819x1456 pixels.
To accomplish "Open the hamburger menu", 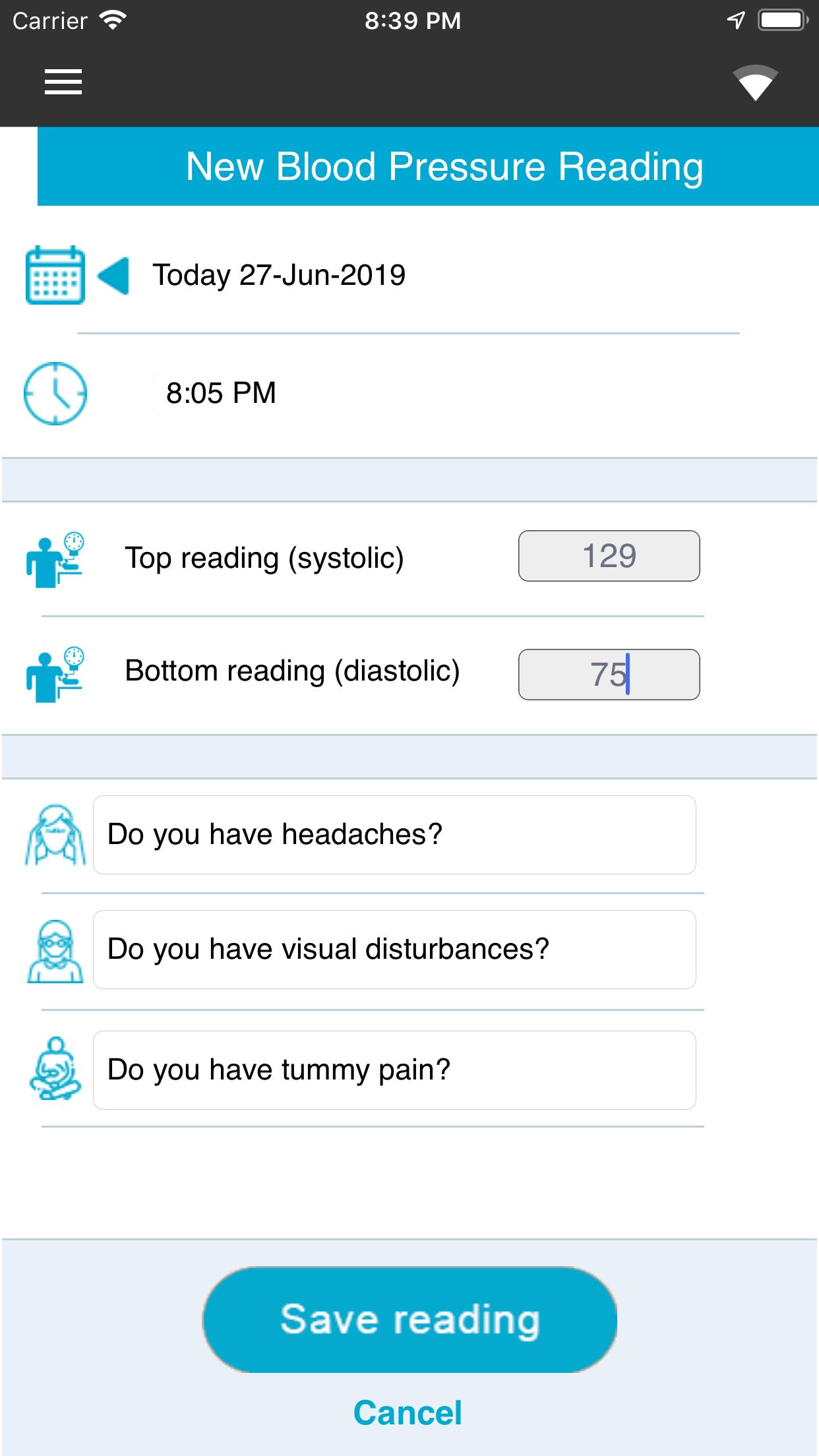I will coord(63,82).
